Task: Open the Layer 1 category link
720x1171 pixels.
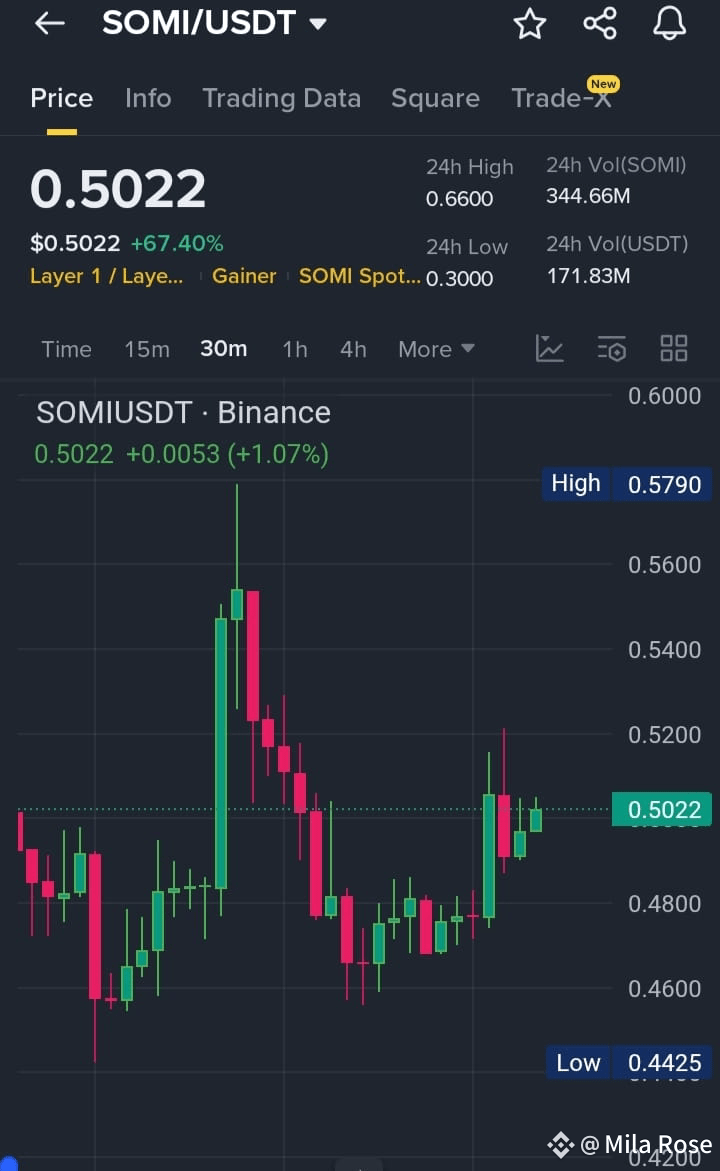Action: tap(106, 276)
